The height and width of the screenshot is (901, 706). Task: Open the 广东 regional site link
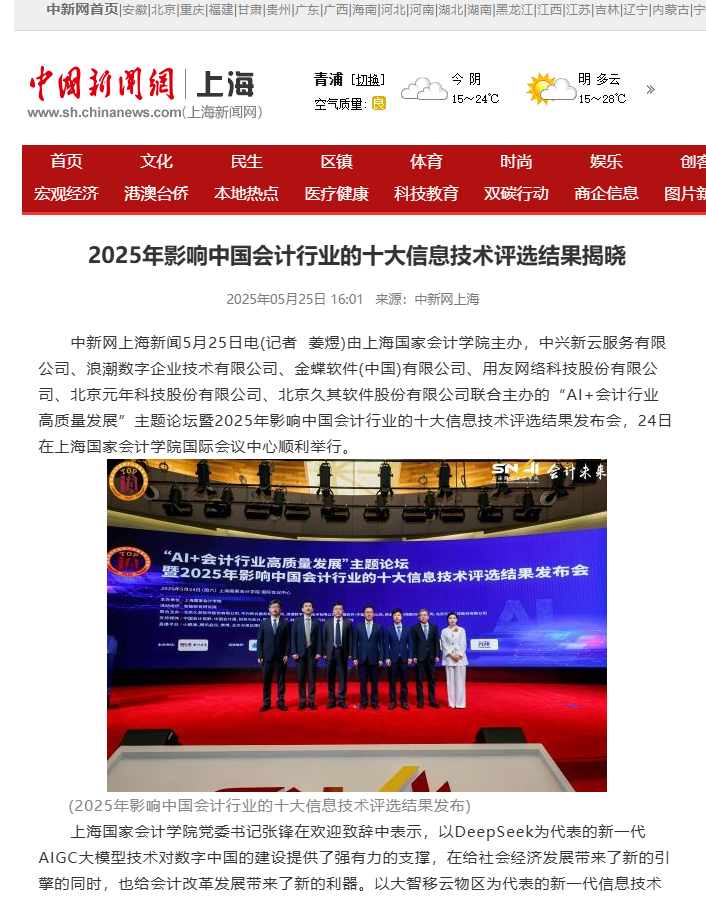(307, 10)
